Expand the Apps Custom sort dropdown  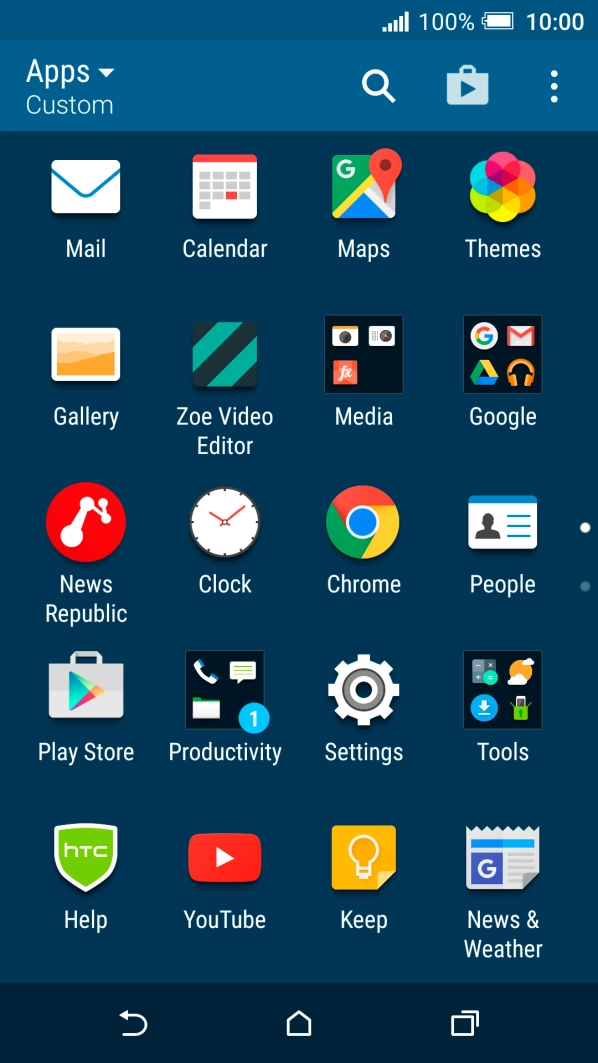71,87
